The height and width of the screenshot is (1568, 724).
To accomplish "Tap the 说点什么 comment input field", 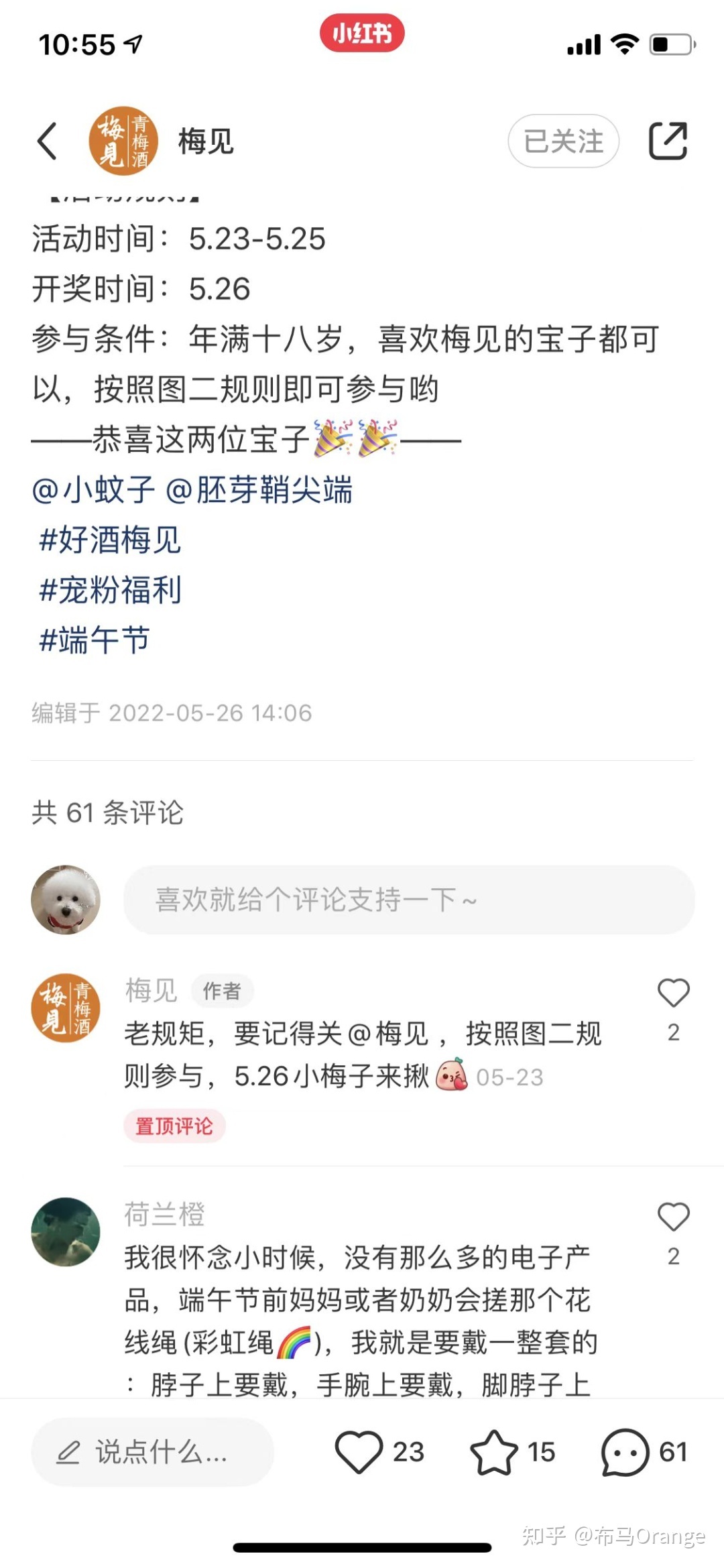I will coord(161,1453).
